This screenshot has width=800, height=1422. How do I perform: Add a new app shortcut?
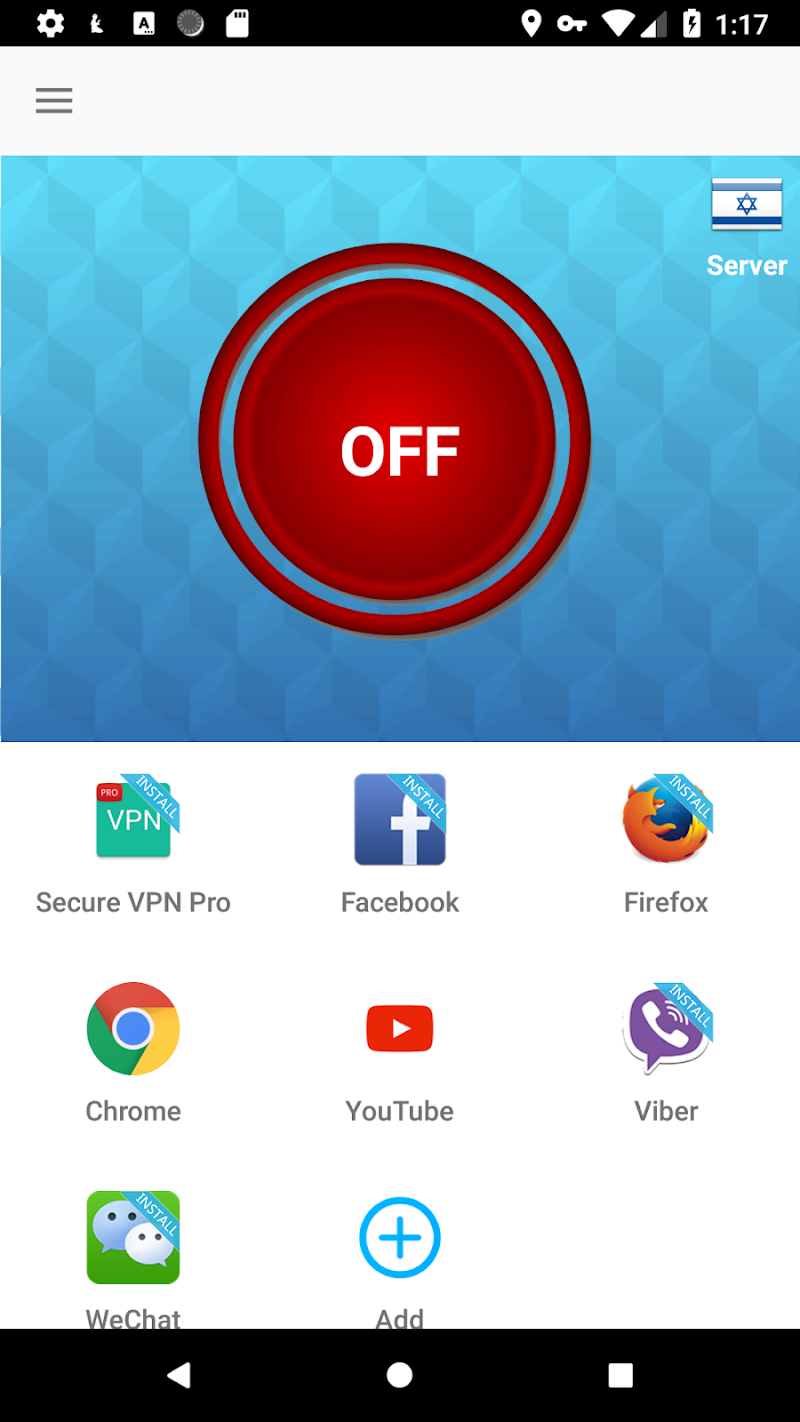[400, 1238]
